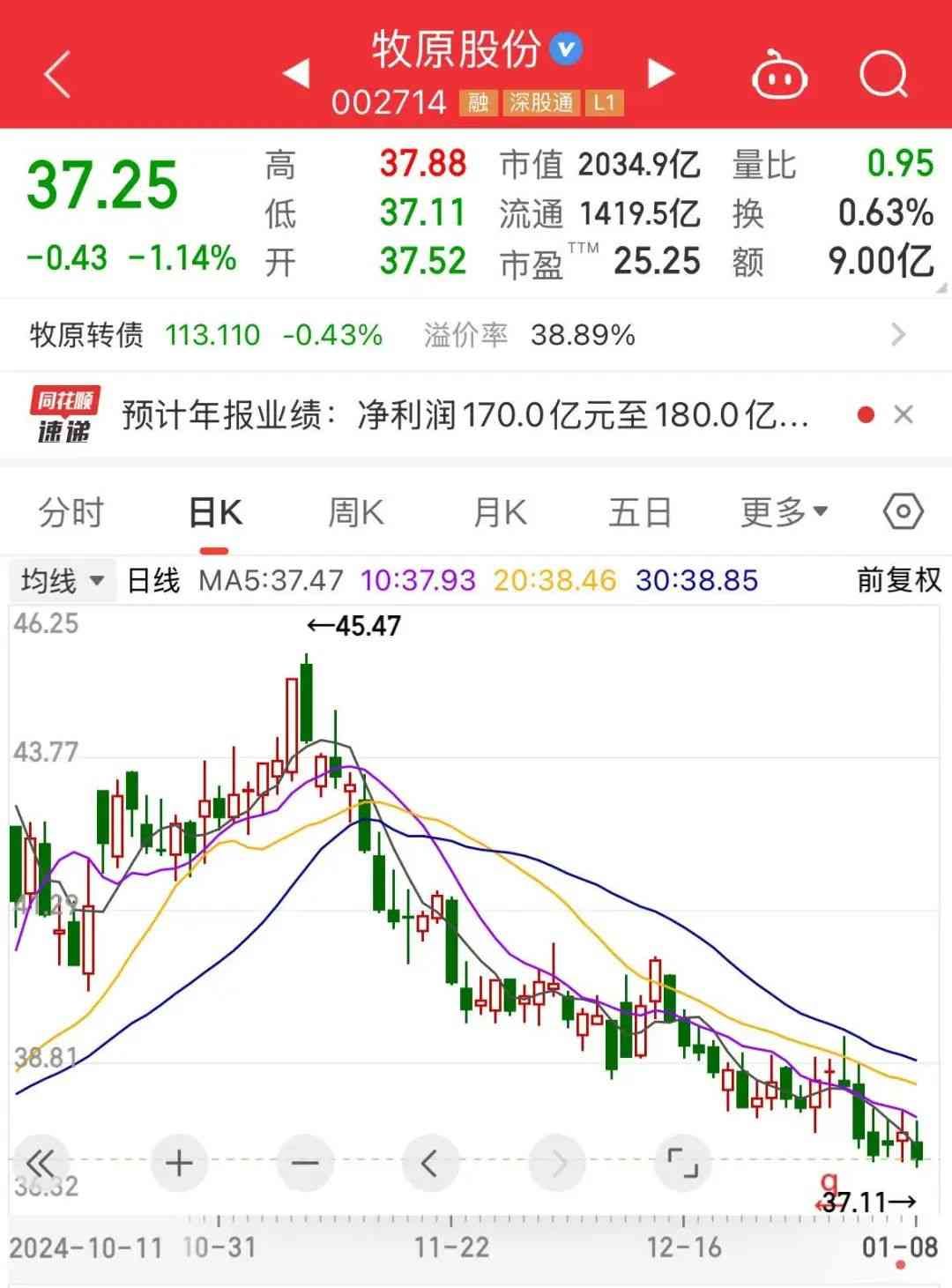The image size is (952, 1288).
Task: Switch to the 五日 chart tab
Action: (640, 512)
